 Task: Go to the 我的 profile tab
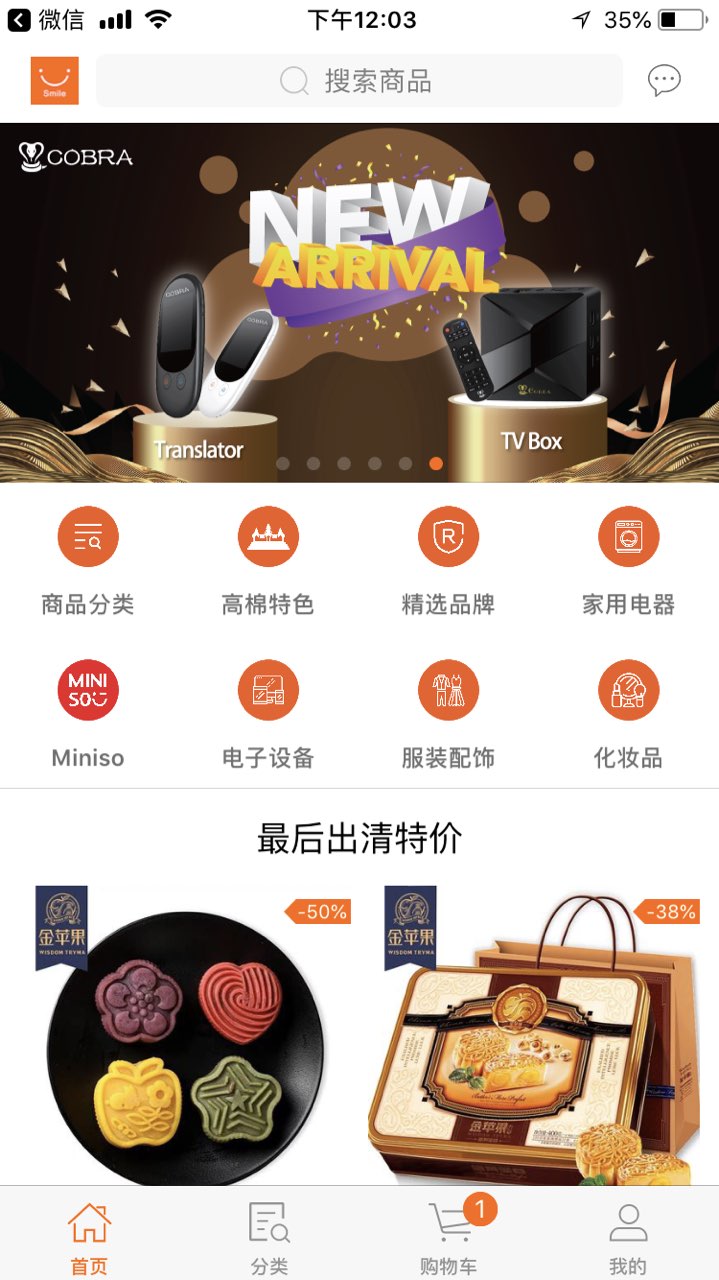click(628, 1238)
